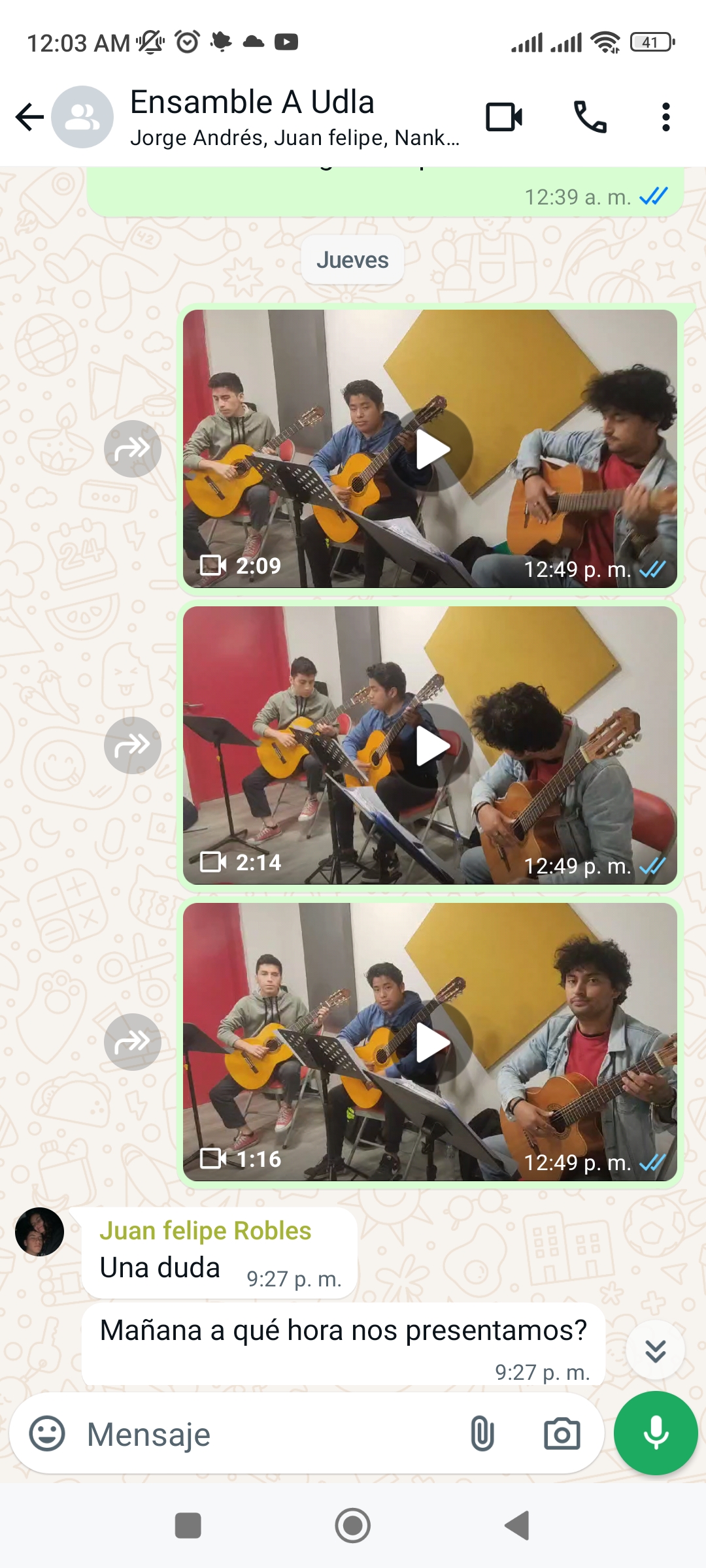Attach a file to the message
This screenshot has width=706, height=1568.
click(482, 1434)
